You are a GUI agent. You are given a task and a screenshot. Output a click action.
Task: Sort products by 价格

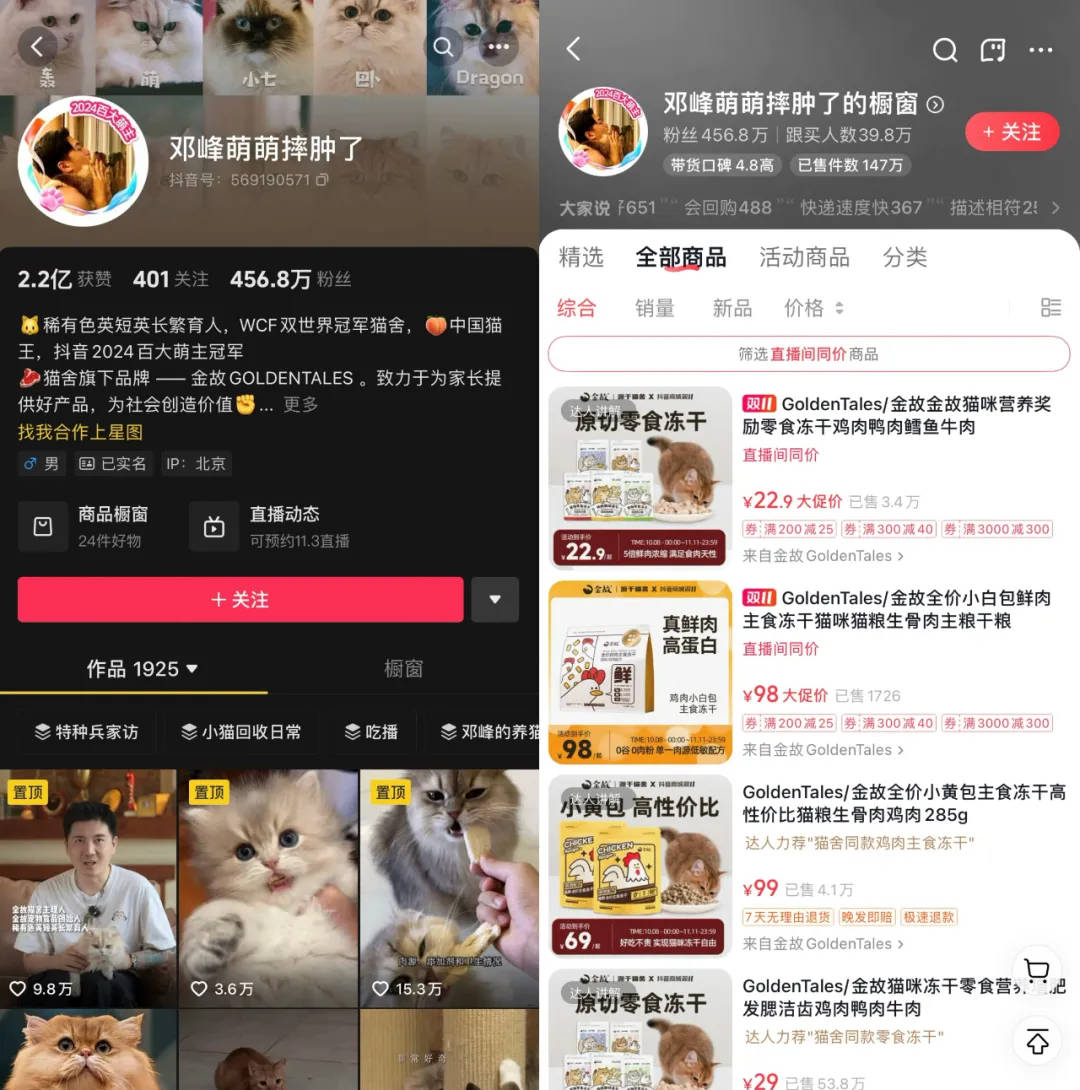(x=812, y=308)
